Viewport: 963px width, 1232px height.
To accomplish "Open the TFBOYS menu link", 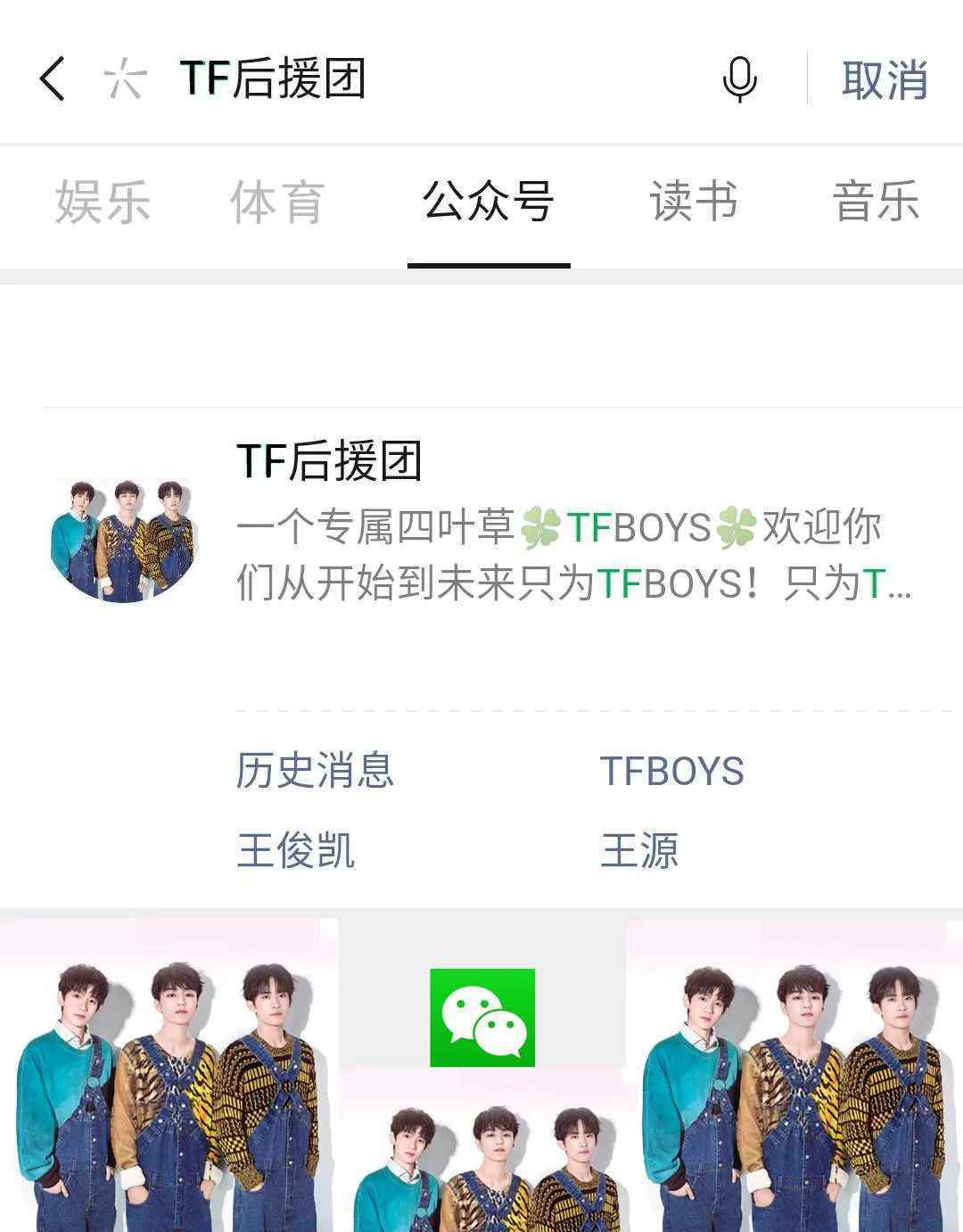I will click(x=671, y=772).
